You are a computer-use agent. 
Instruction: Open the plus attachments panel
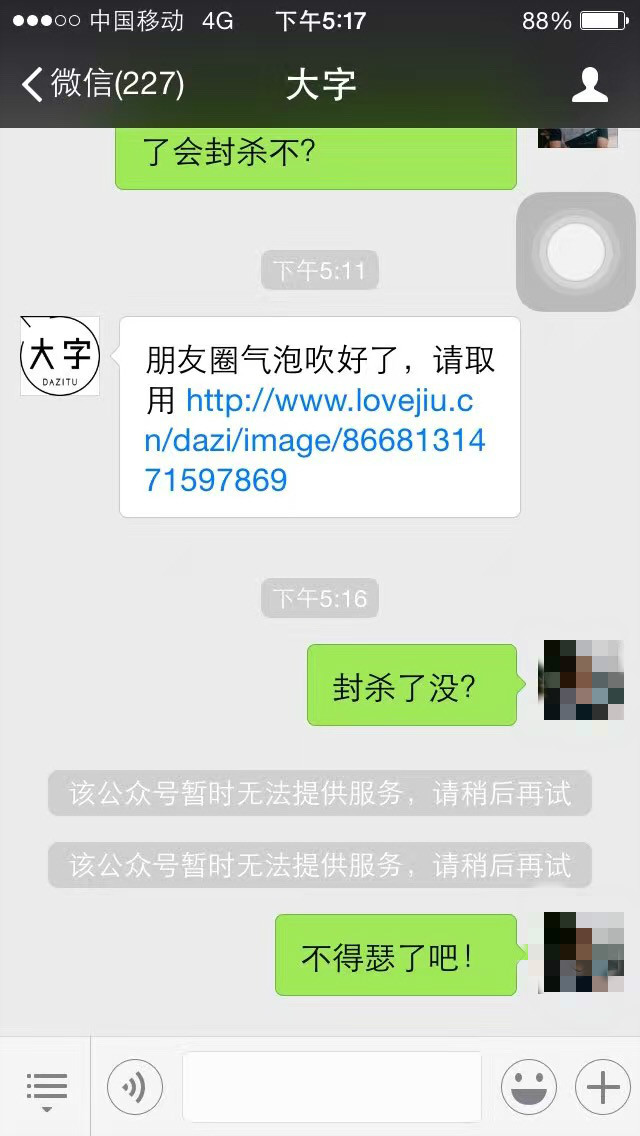603,1087
